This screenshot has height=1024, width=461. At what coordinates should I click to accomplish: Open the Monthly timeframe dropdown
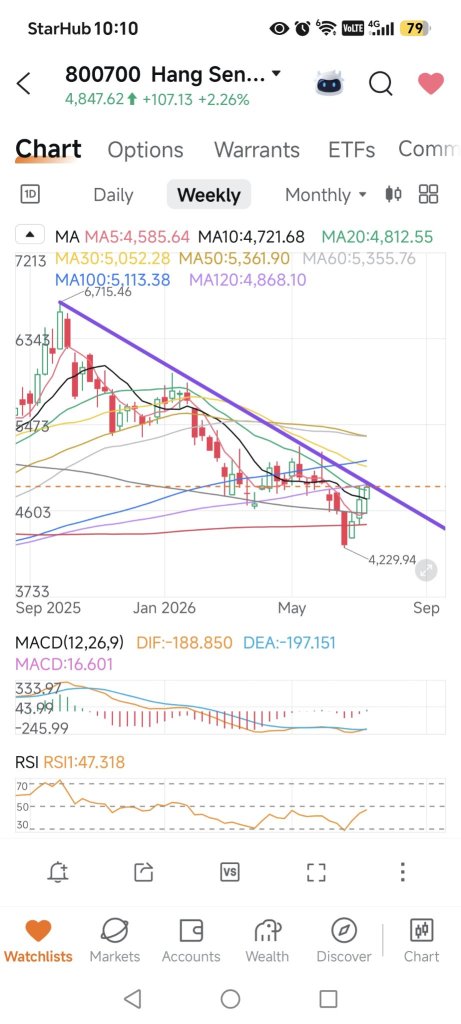(326, 195)
